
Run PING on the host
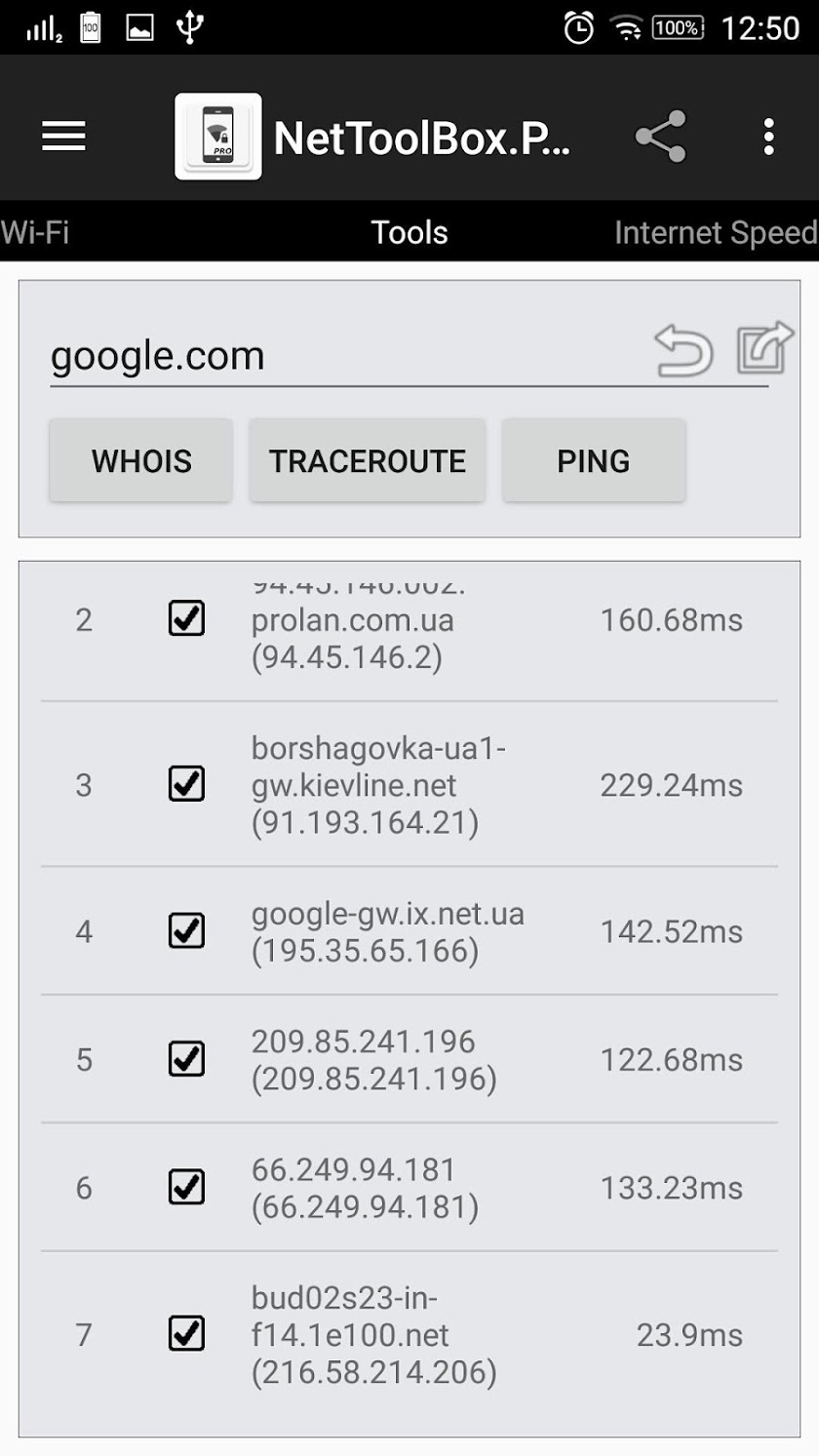pos(594,460)
